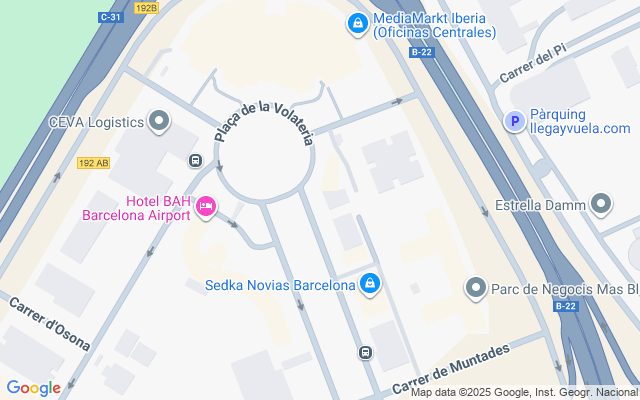Select the bus stop near Carrer de Muntades
Screen dimensions: 640x400
tap(366, 352)
